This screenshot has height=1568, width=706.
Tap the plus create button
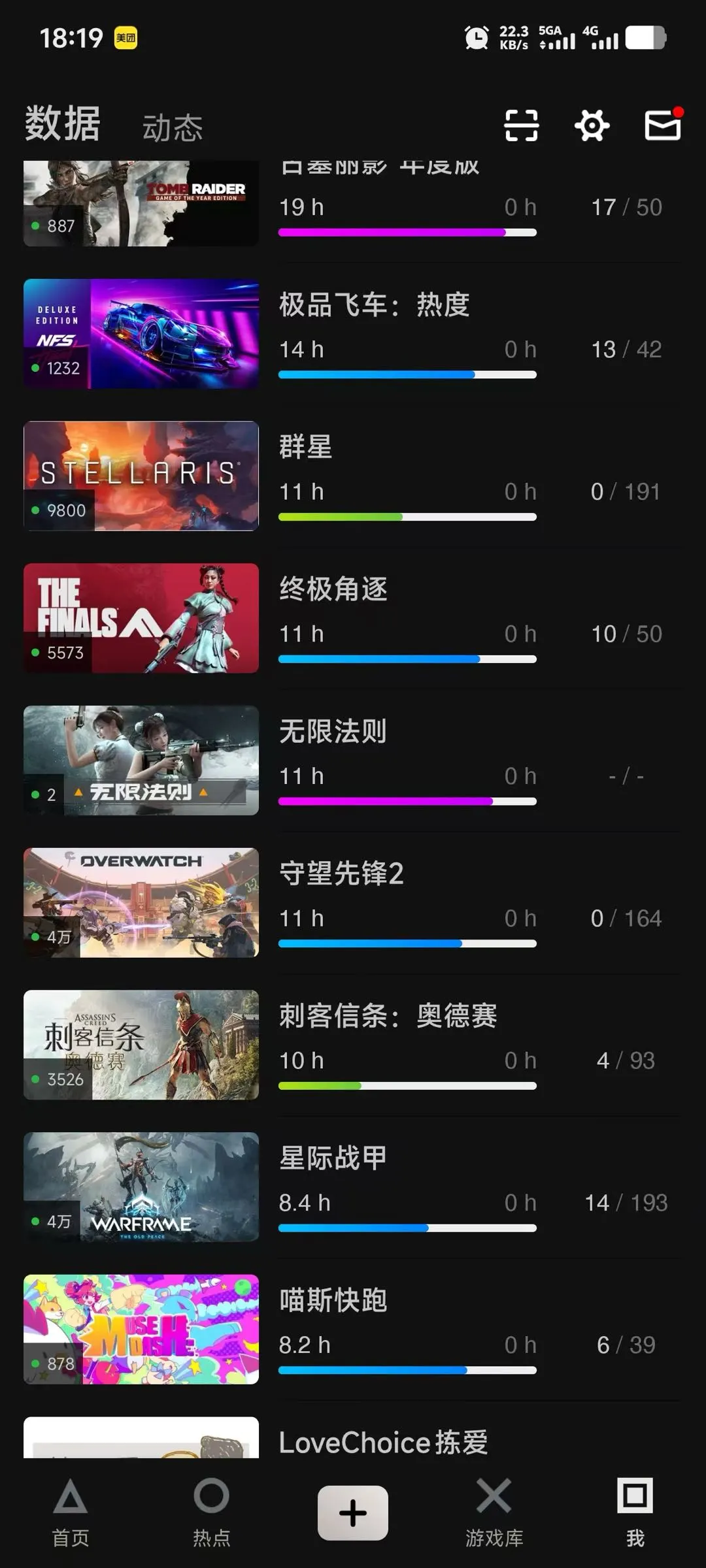pyautogui.click(x=353, y=1512)
